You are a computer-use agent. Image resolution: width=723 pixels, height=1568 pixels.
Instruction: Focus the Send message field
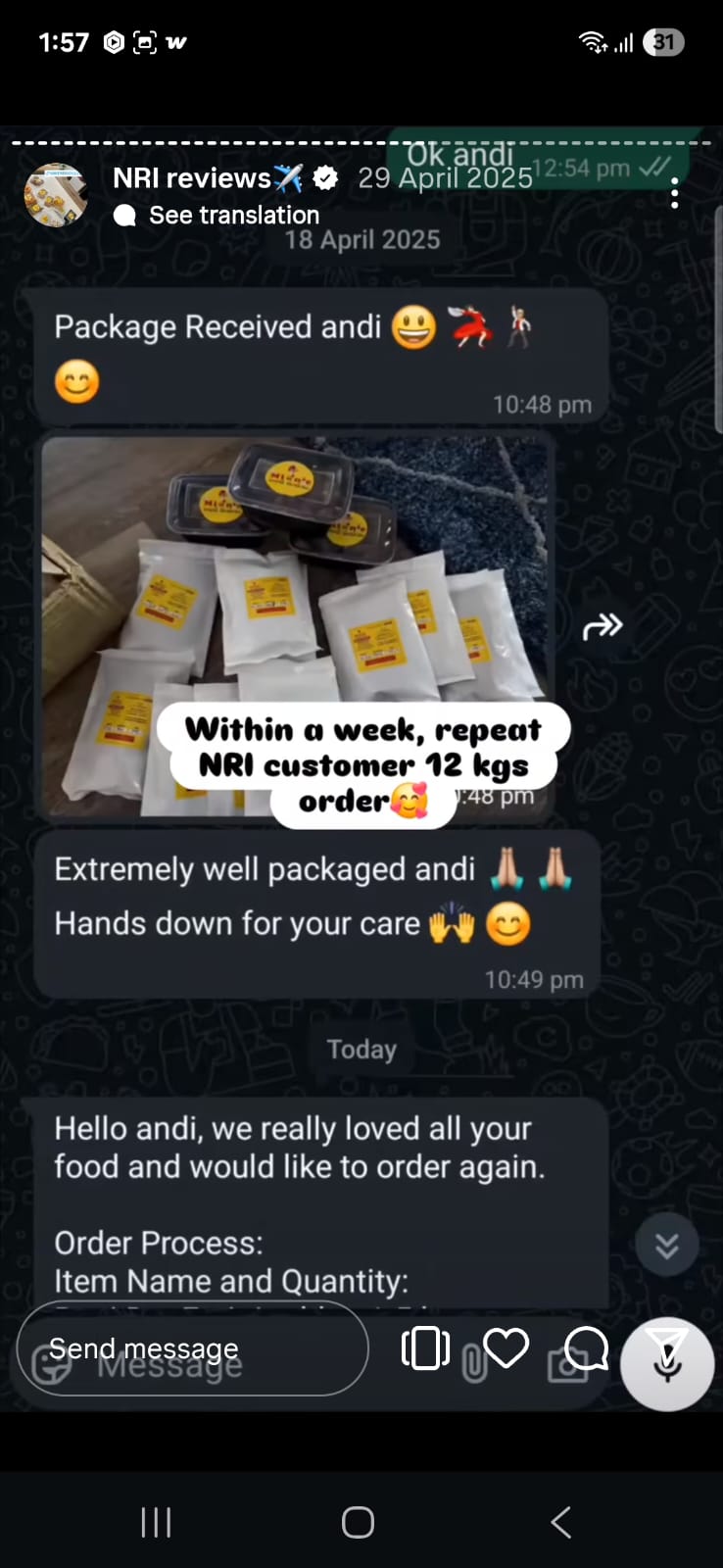point(193,1348)
